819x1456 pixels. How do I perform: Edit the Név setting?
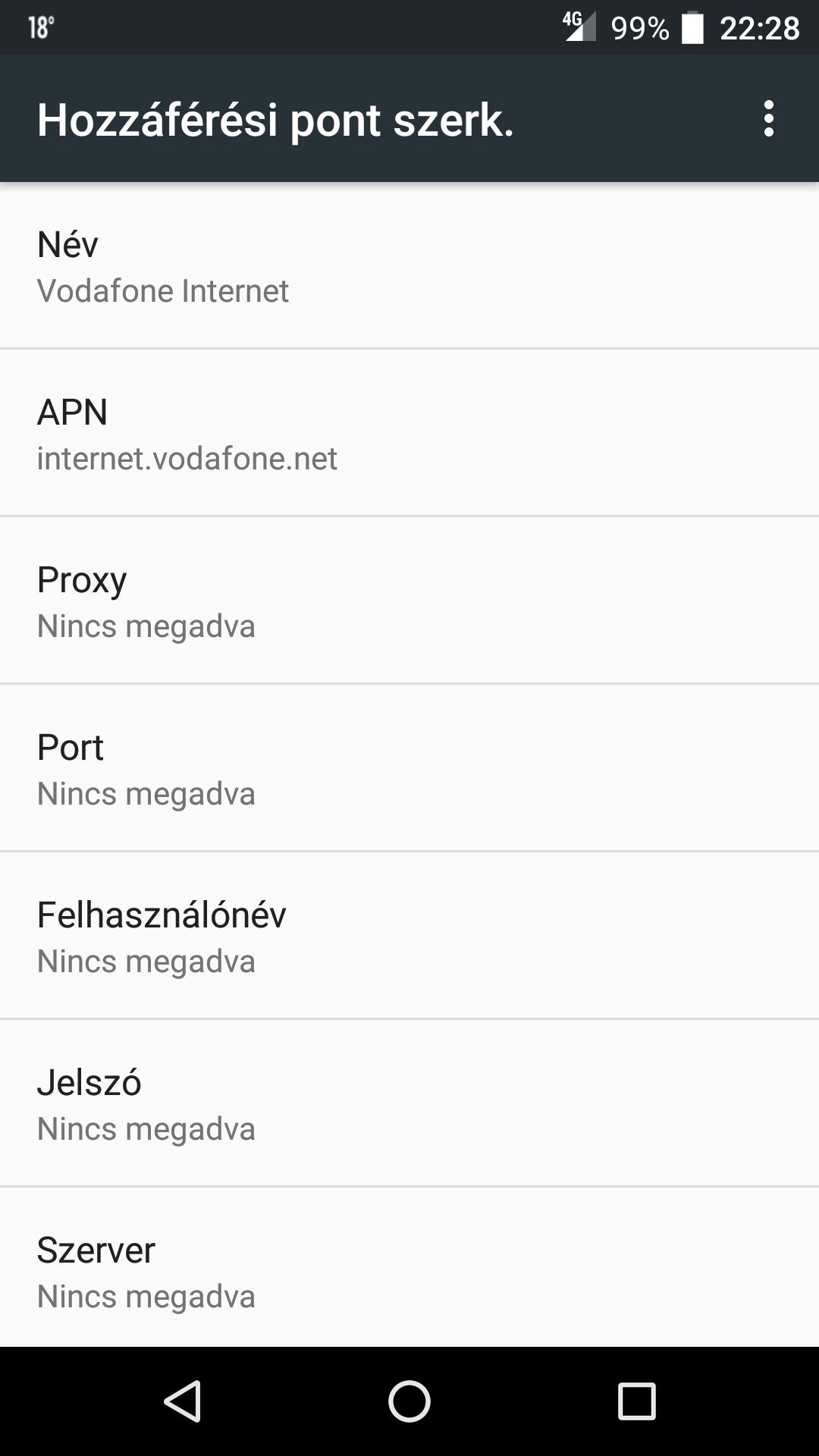pos(409,265)
